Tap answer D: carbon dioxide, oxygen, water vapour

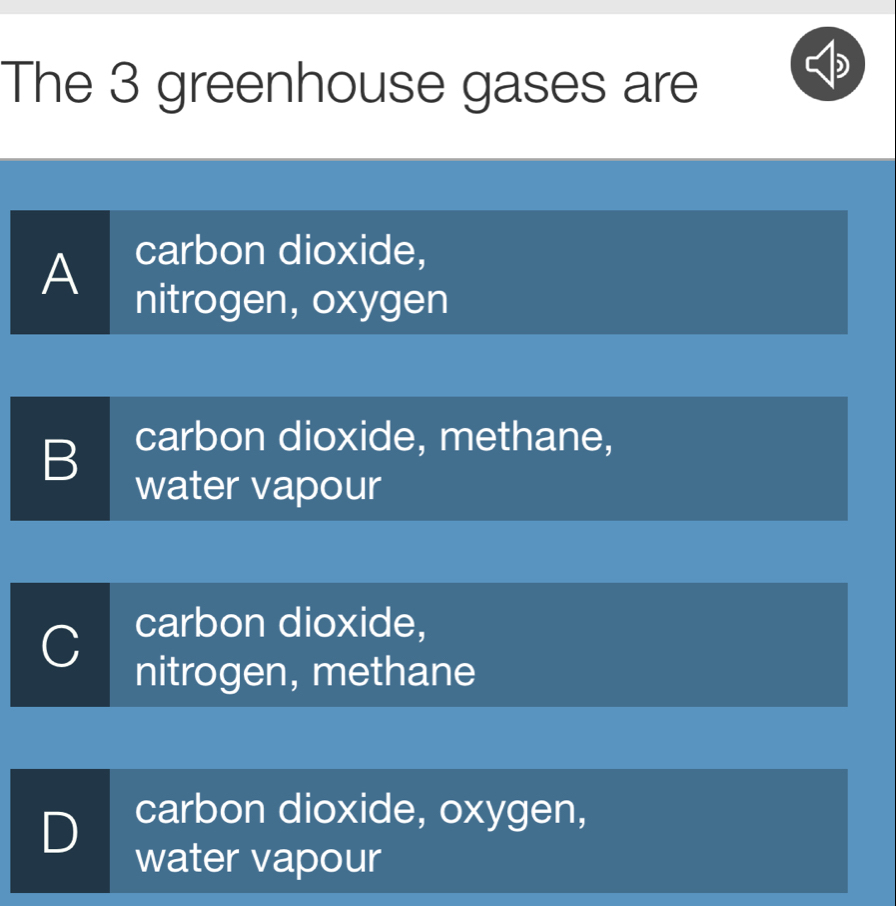(x=429, y=831)
